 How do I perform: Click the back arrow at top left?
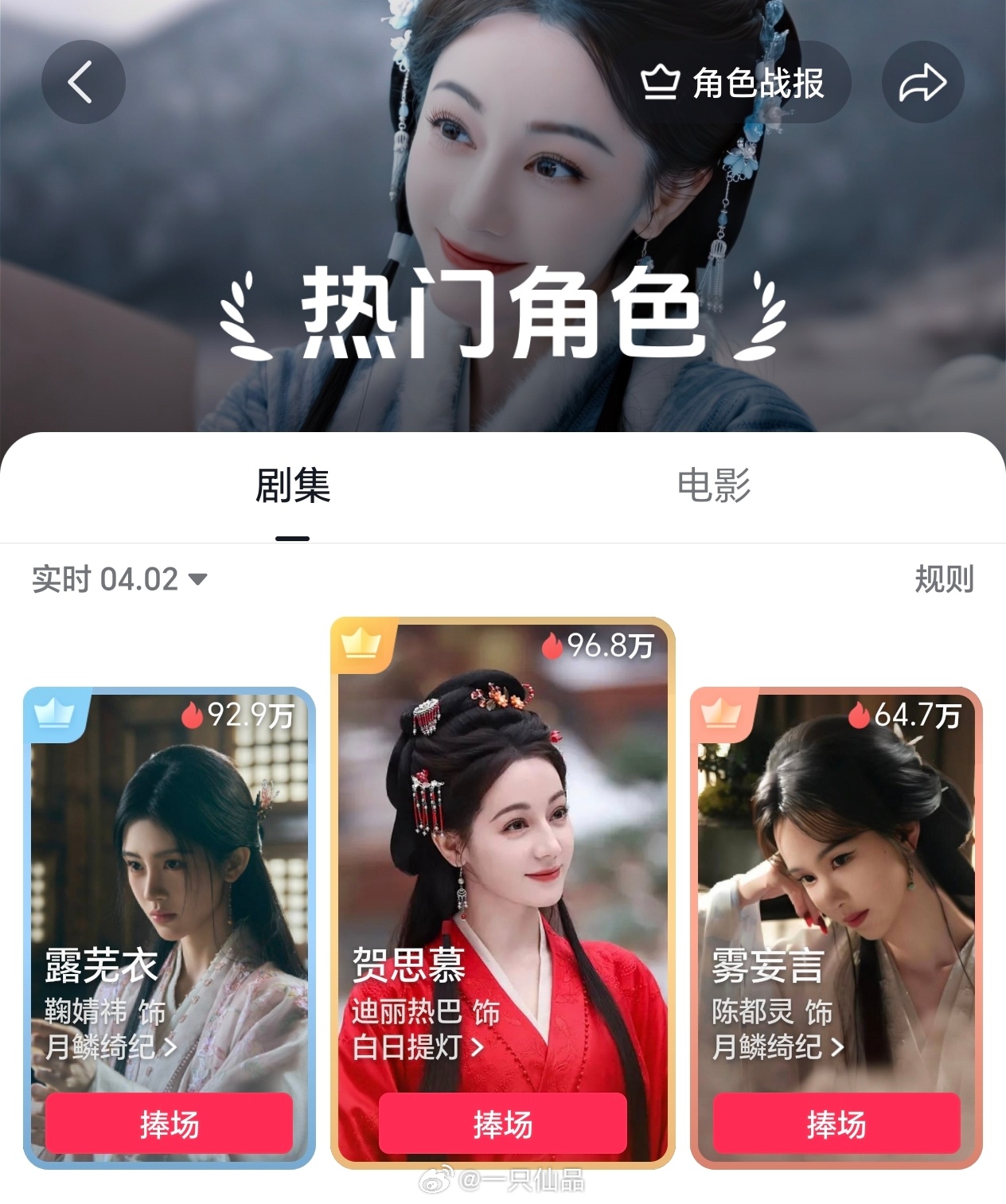pos(82,82)
